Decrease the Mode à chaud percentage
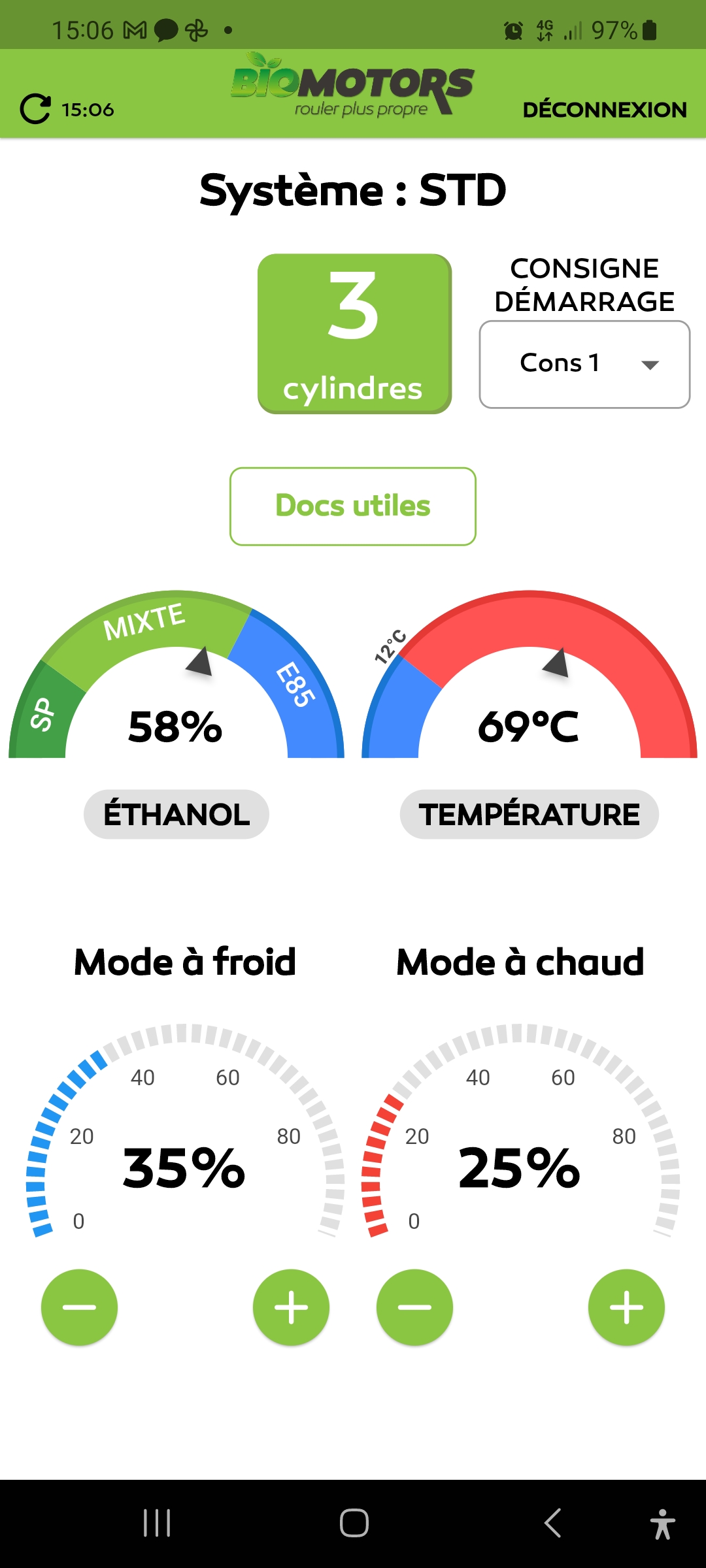 pyautogui.click(x=414, y=1307)
